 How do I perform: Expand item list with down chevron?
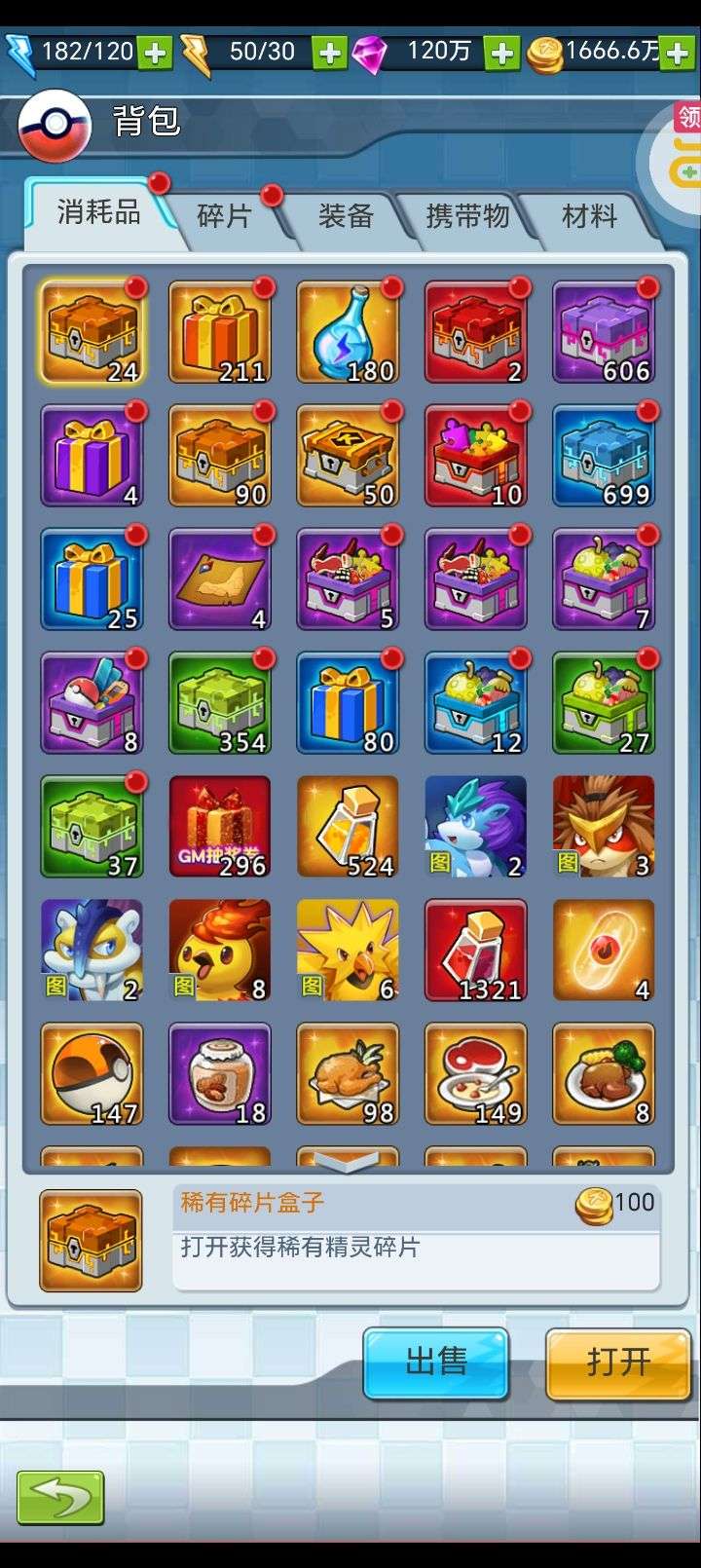click(x=348, y=1160)
